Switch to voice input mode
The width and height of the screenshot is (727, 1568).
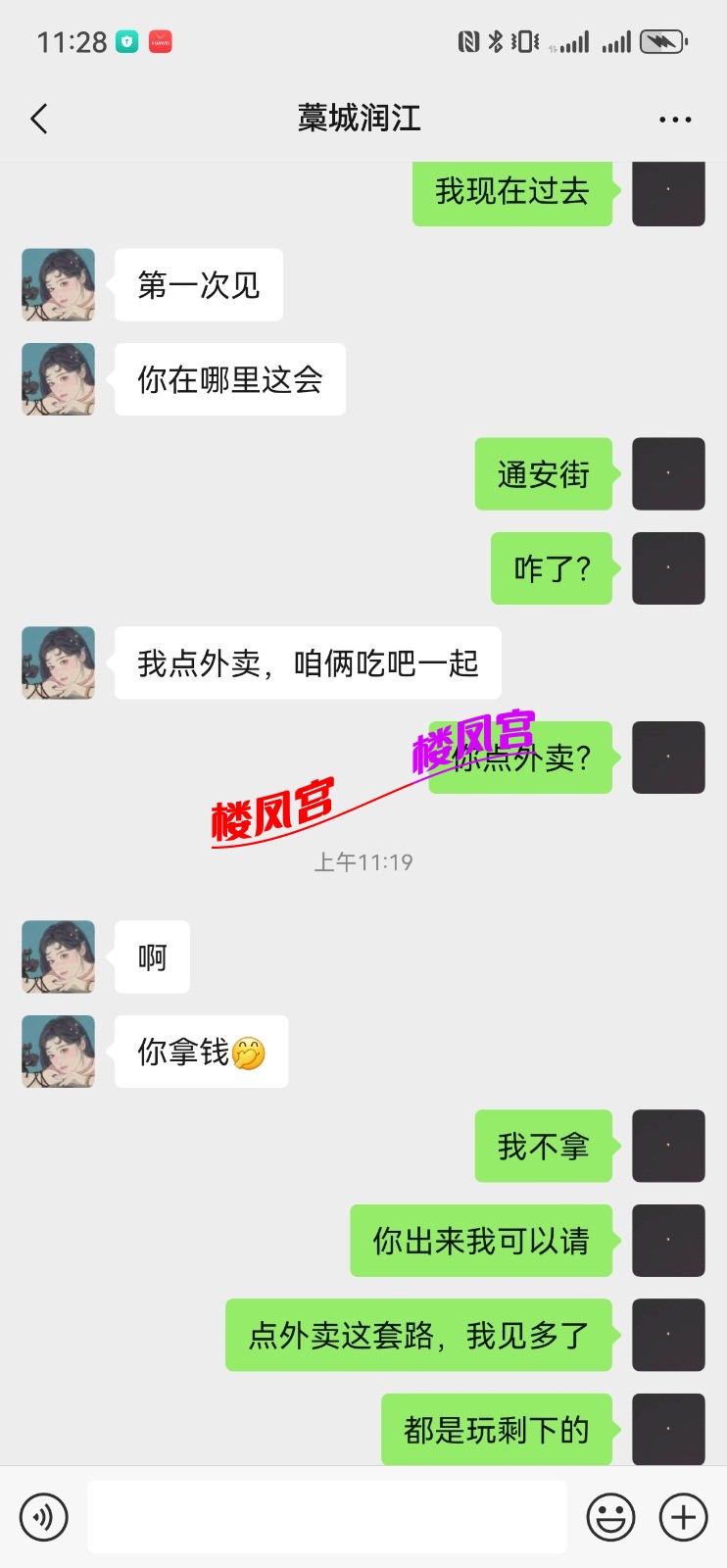point(41,1516)
